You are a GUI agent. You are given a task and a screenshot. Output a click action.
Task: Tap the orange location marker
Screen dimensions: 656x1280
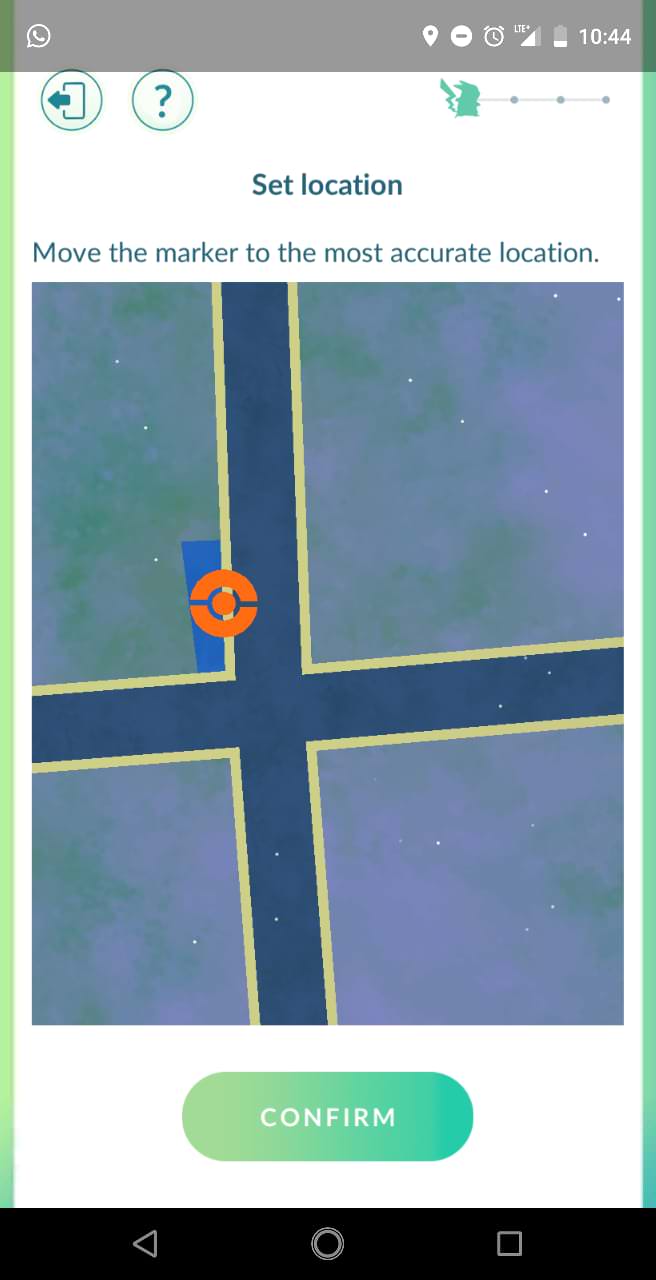(224, 603)
